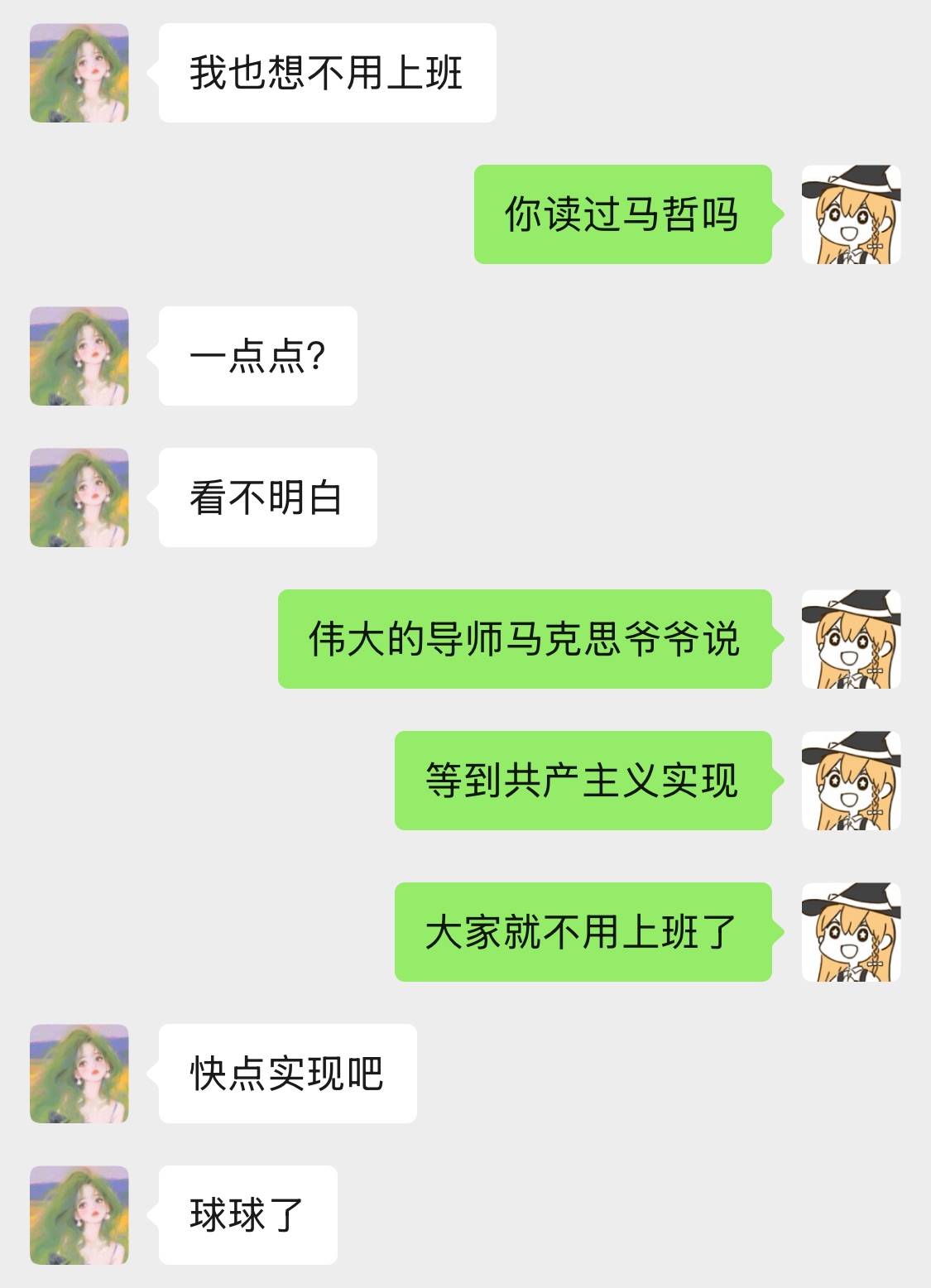This screenshot has width=931, height=1288.
Task: Open avatar beside '球球了' message
Action: [x=79, y=1215]
